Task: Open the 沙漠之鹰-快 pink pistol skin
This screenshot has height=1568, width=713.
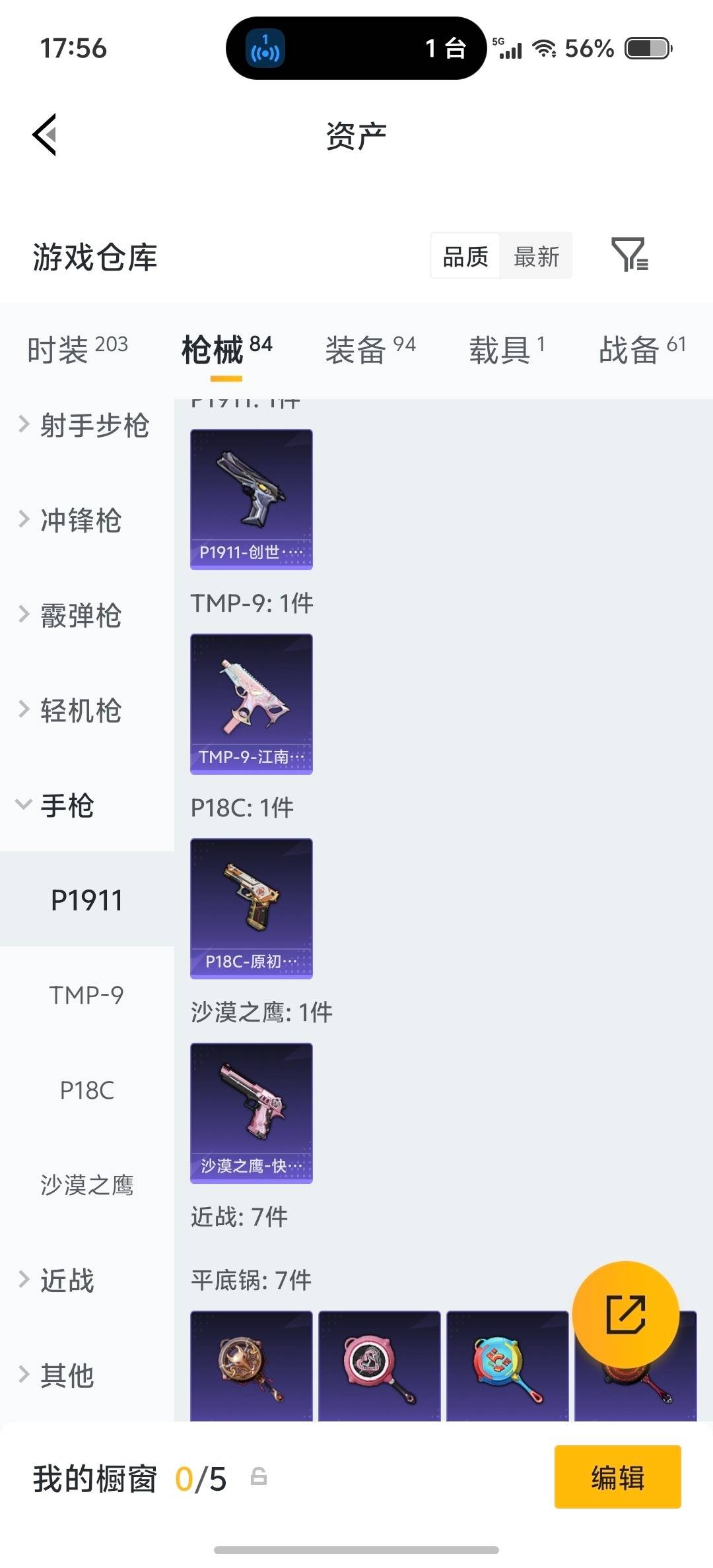Action: 251,1113
